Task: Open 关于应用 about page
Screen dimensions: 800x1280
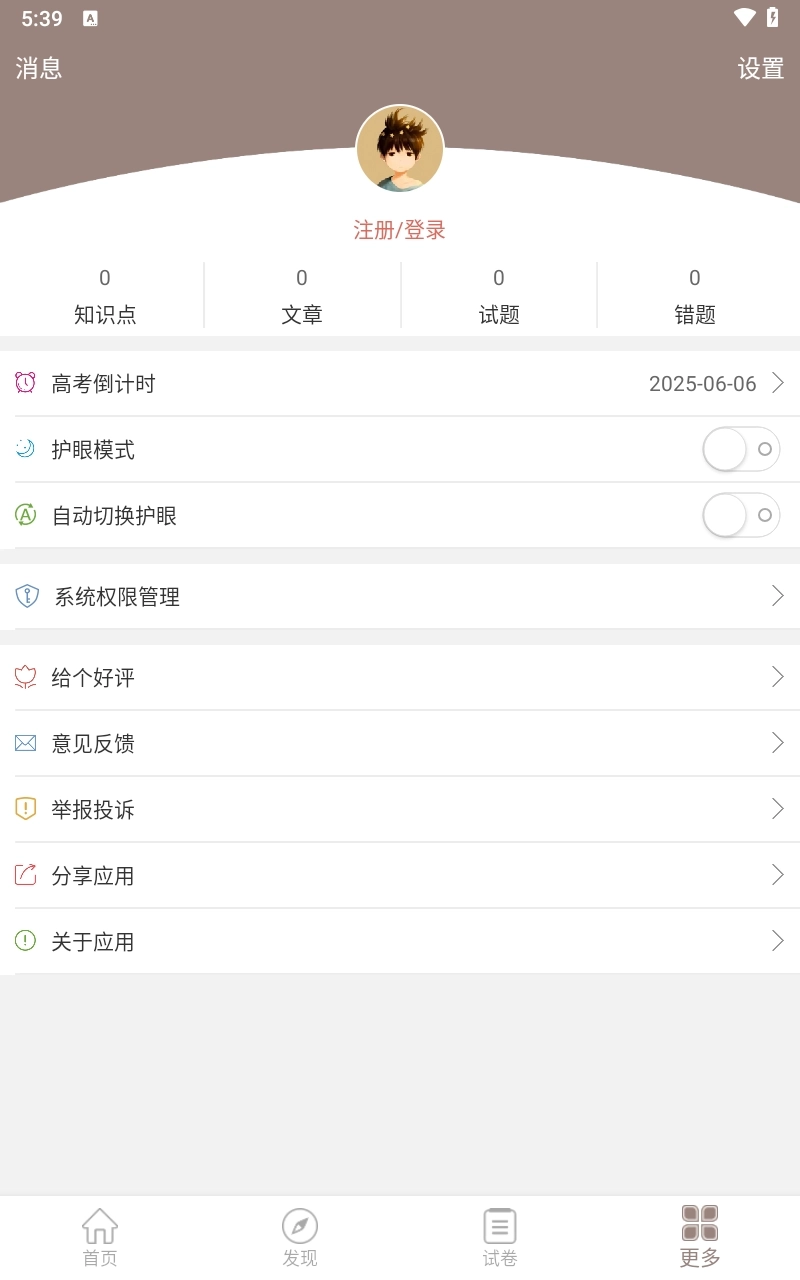Action: (x=400, y=942)
